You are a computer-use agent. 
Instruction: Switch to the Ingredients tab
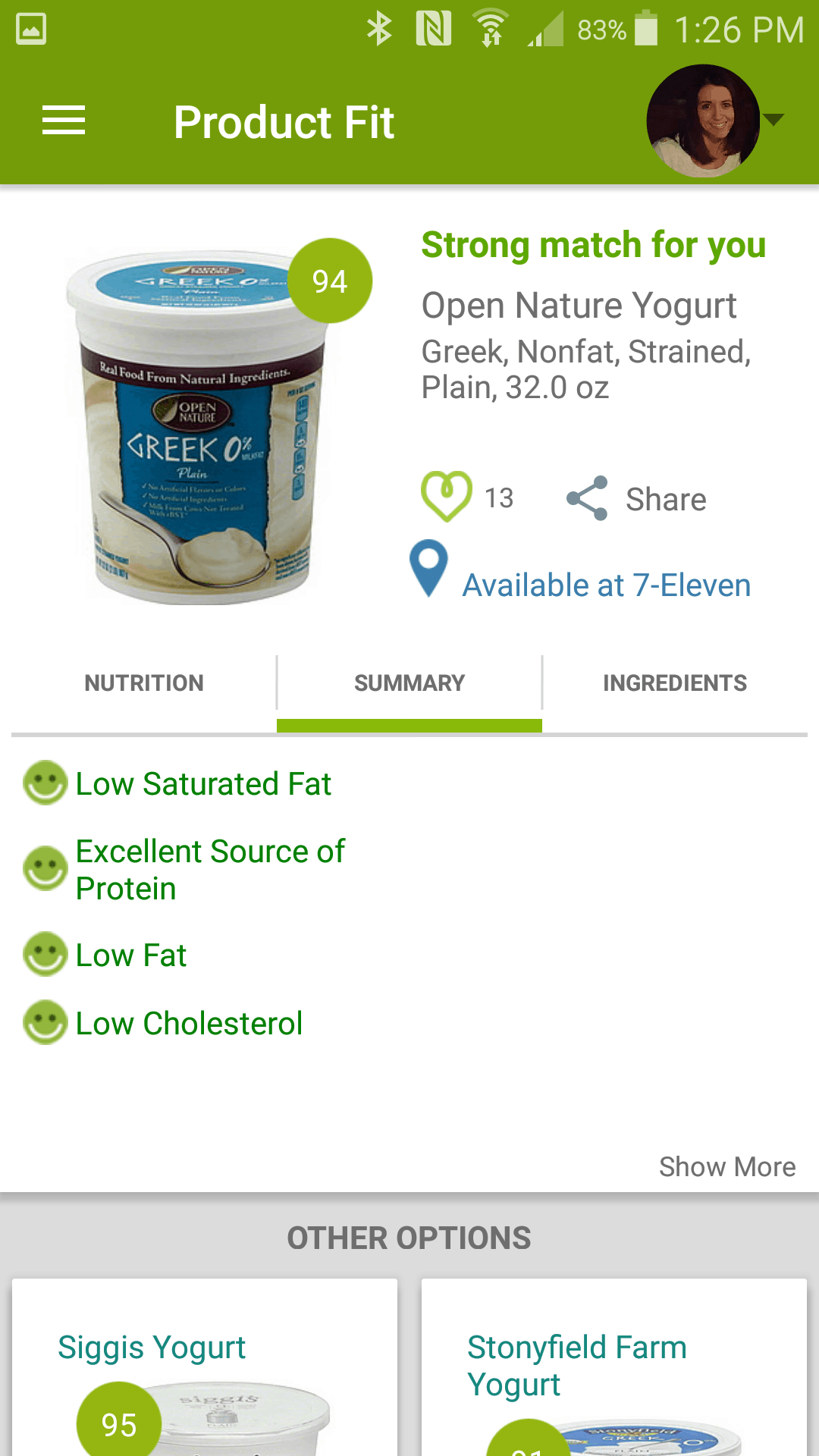click(675, 683)
